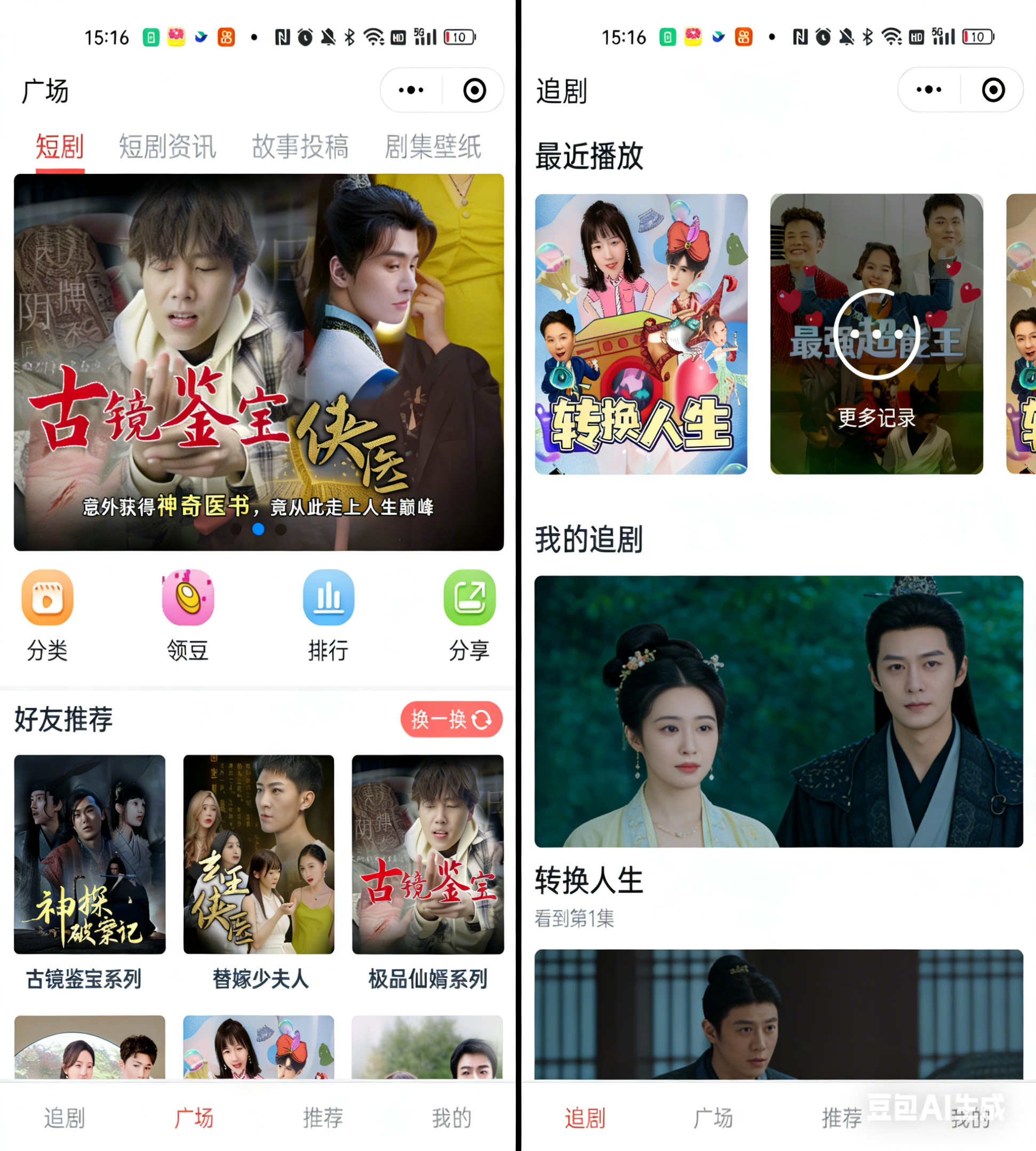View the 排行 ranking
Image resolution: width=1036 pixels, height=1151 pixels.
pyautogui.click(x=329, y=614)
